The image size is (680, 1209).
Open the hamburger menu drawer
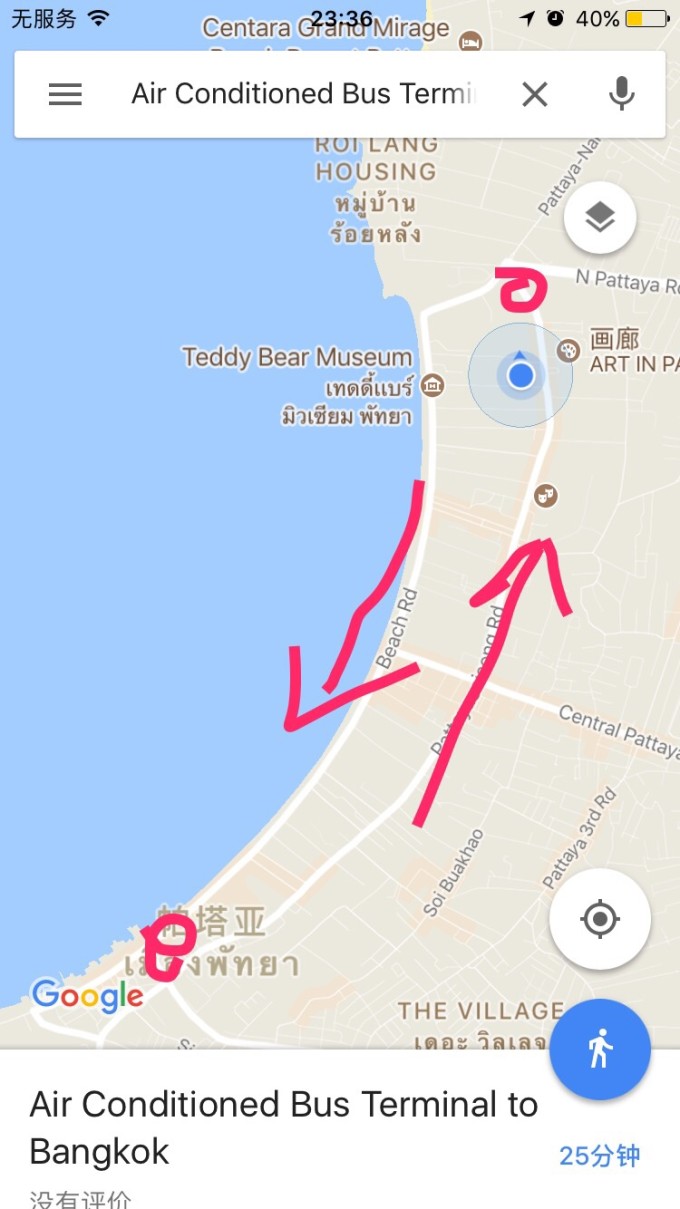[x=65, y=94]
